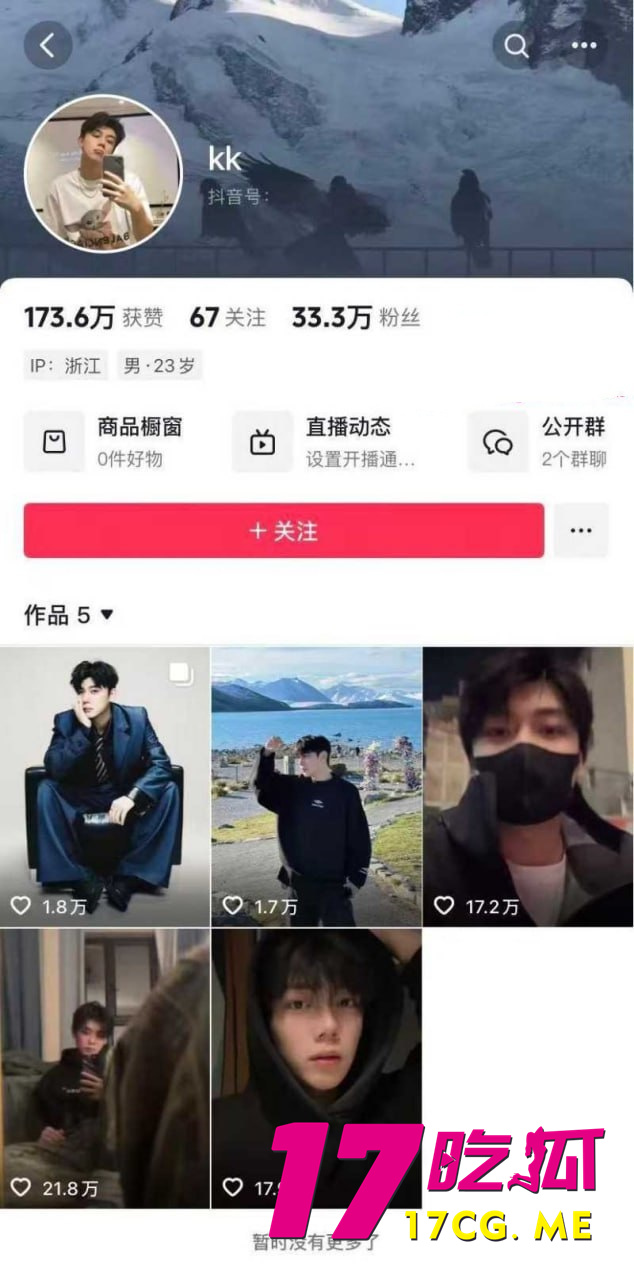The image size is (634, 1280).
Task: Play the black mask video with 17.2万 likes
Action: click(x=528, y=786)
